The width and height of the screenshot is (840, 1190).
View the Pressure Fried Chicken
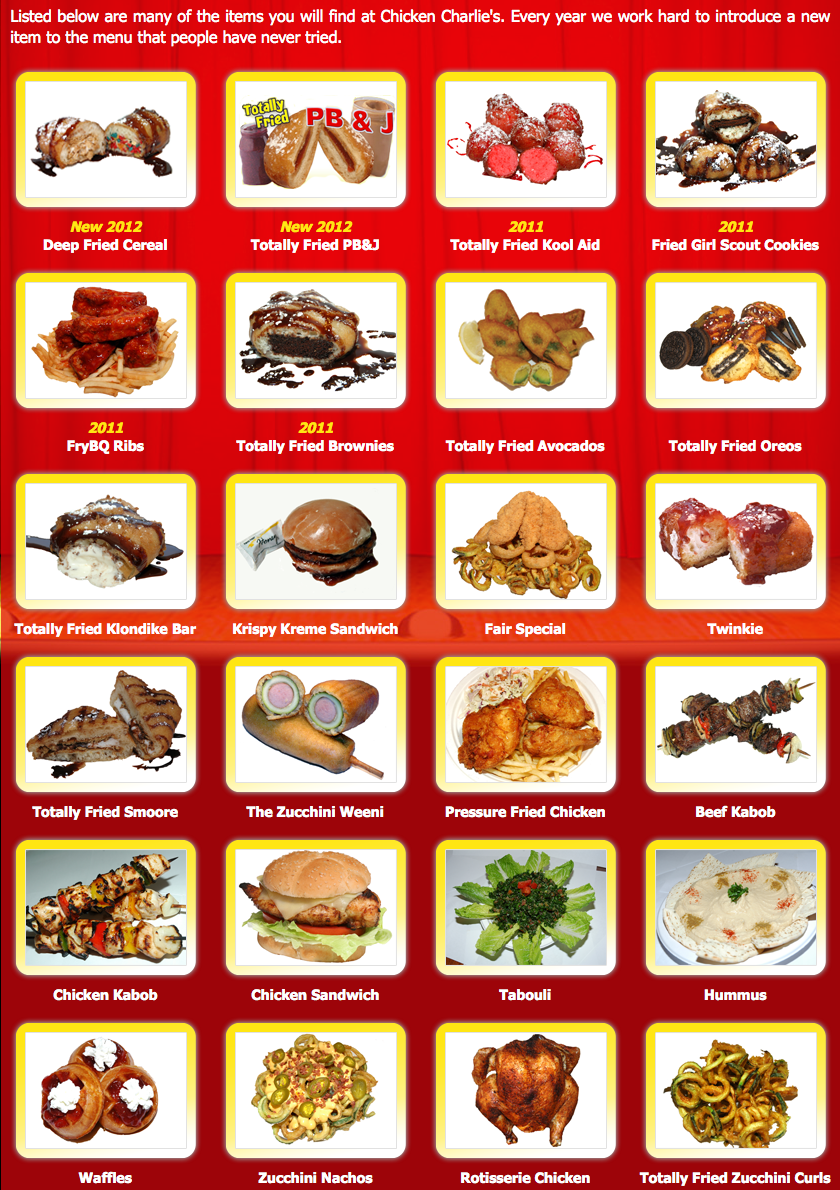click(525, 724)
